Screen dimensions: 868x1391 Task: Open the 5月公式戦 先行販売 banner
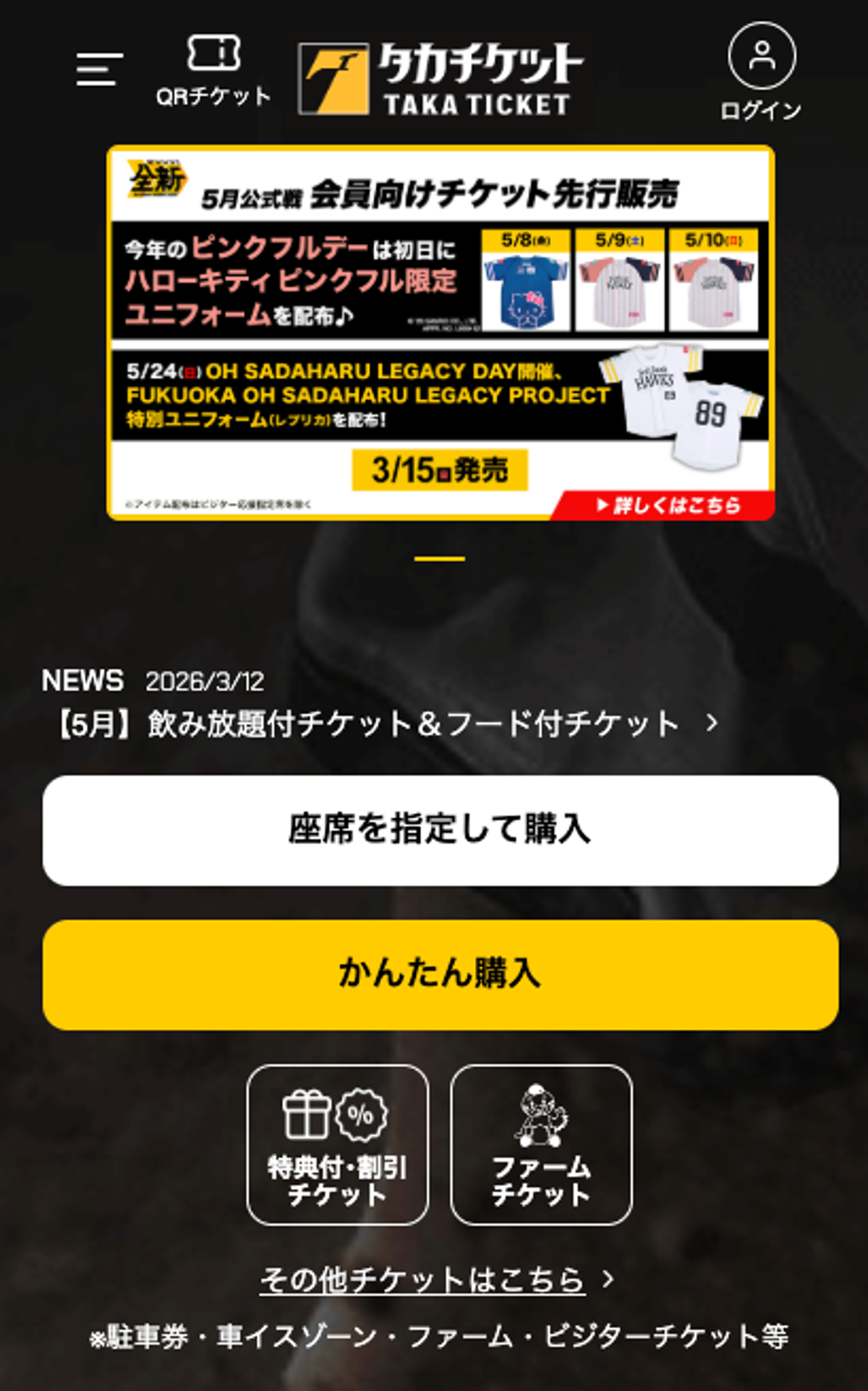tap(441, 332)
